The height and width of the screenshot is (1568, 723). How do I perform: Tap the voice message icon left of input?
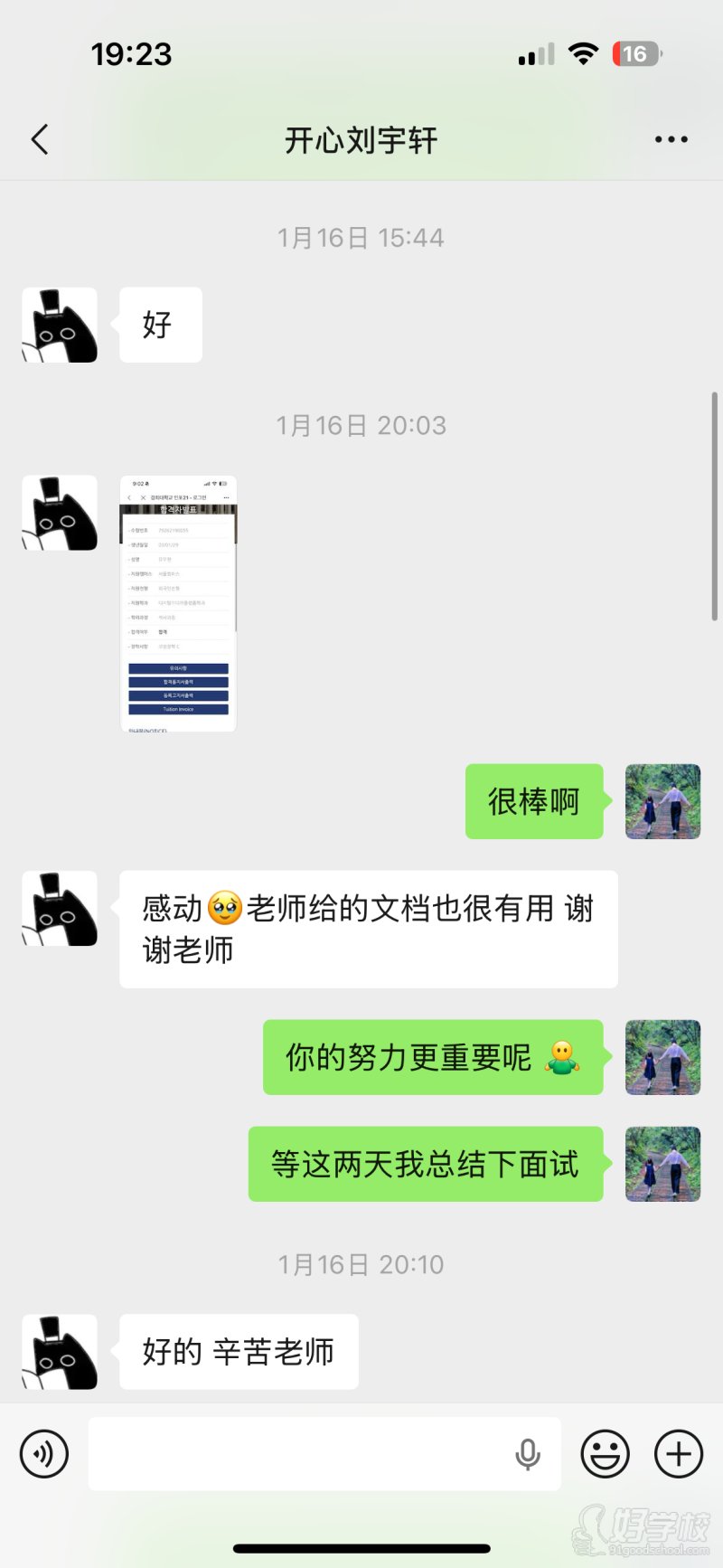(x=43, y=1454)
